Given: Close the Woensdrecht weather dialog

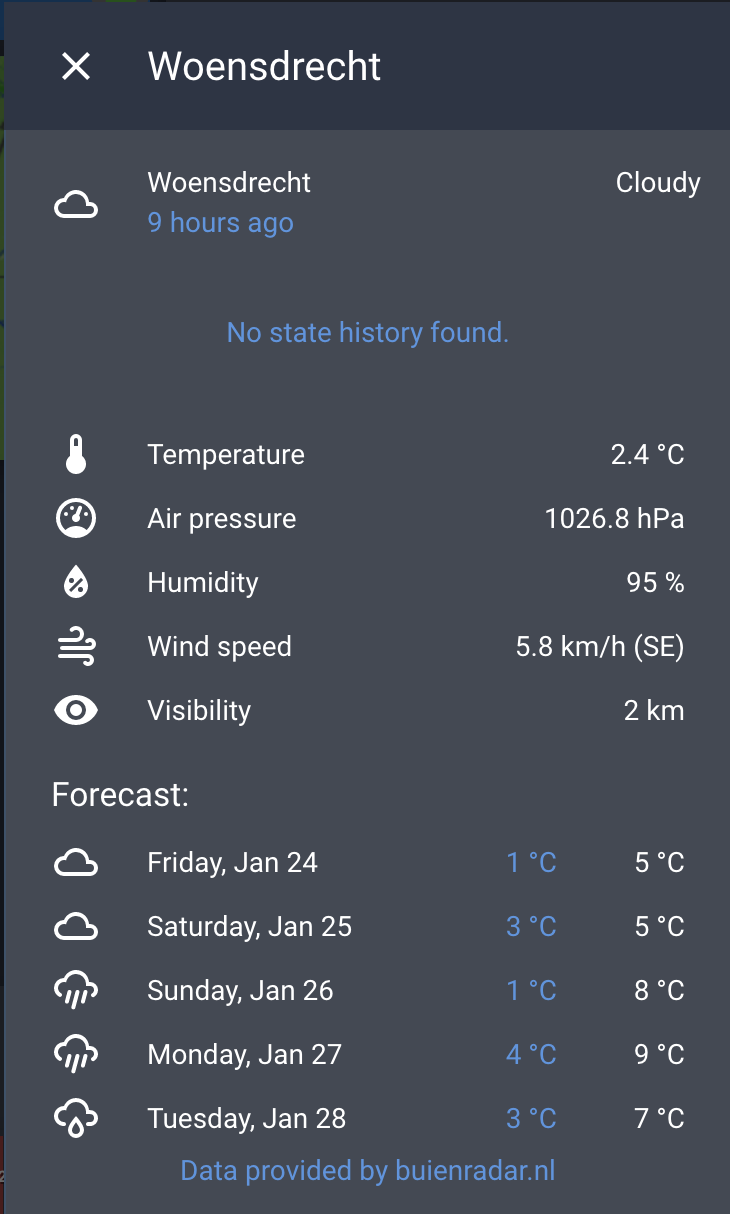Looking at the screenshot, I should 75,67.
